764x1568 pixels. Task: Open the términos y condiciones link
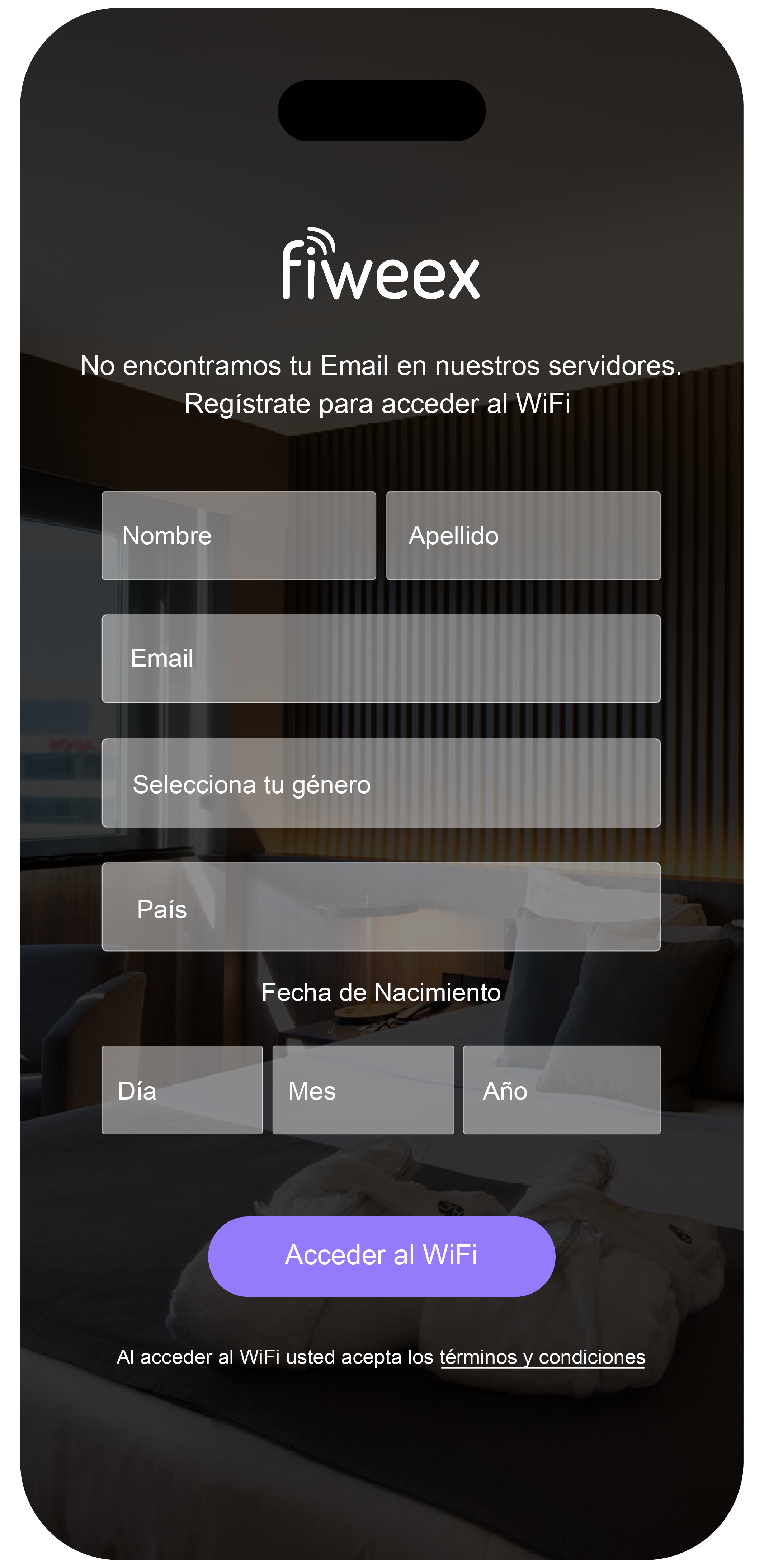tap(542, 1358)
